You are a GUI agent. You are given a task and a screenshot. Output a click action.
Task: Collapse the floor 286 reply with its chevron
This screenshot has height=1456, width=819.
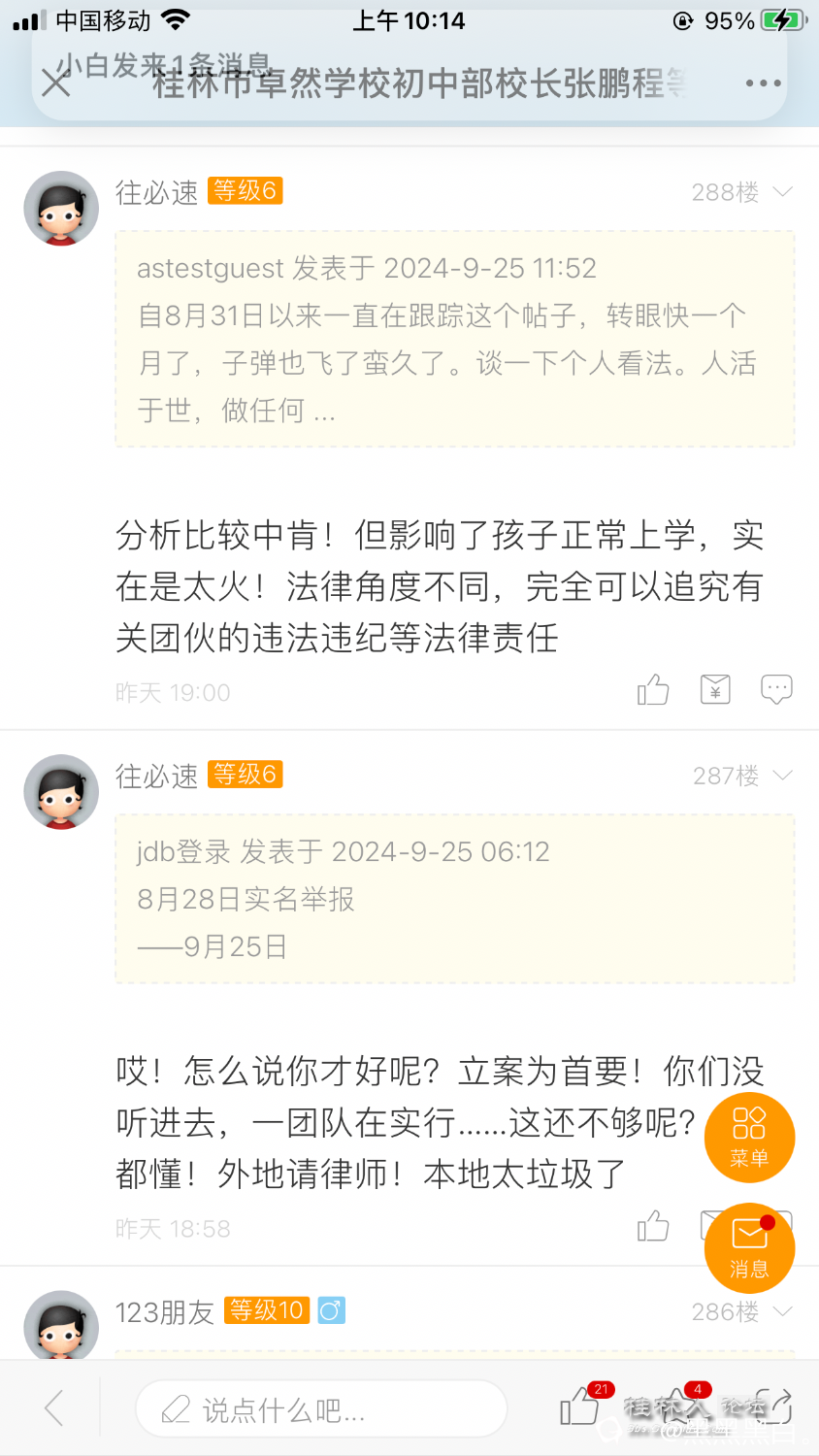pyautogui.click(x=784, y=1311)
